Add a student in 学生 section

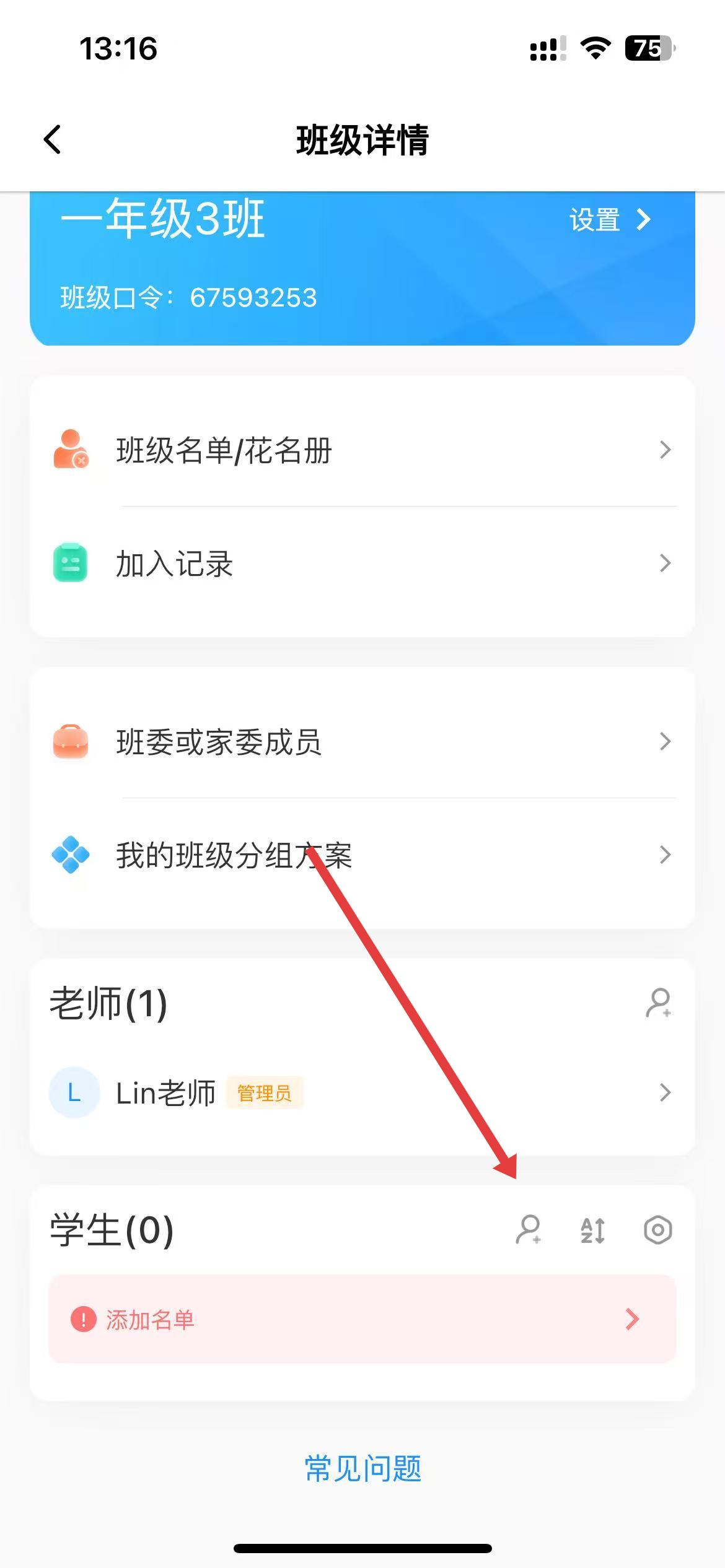(529, 1229)
